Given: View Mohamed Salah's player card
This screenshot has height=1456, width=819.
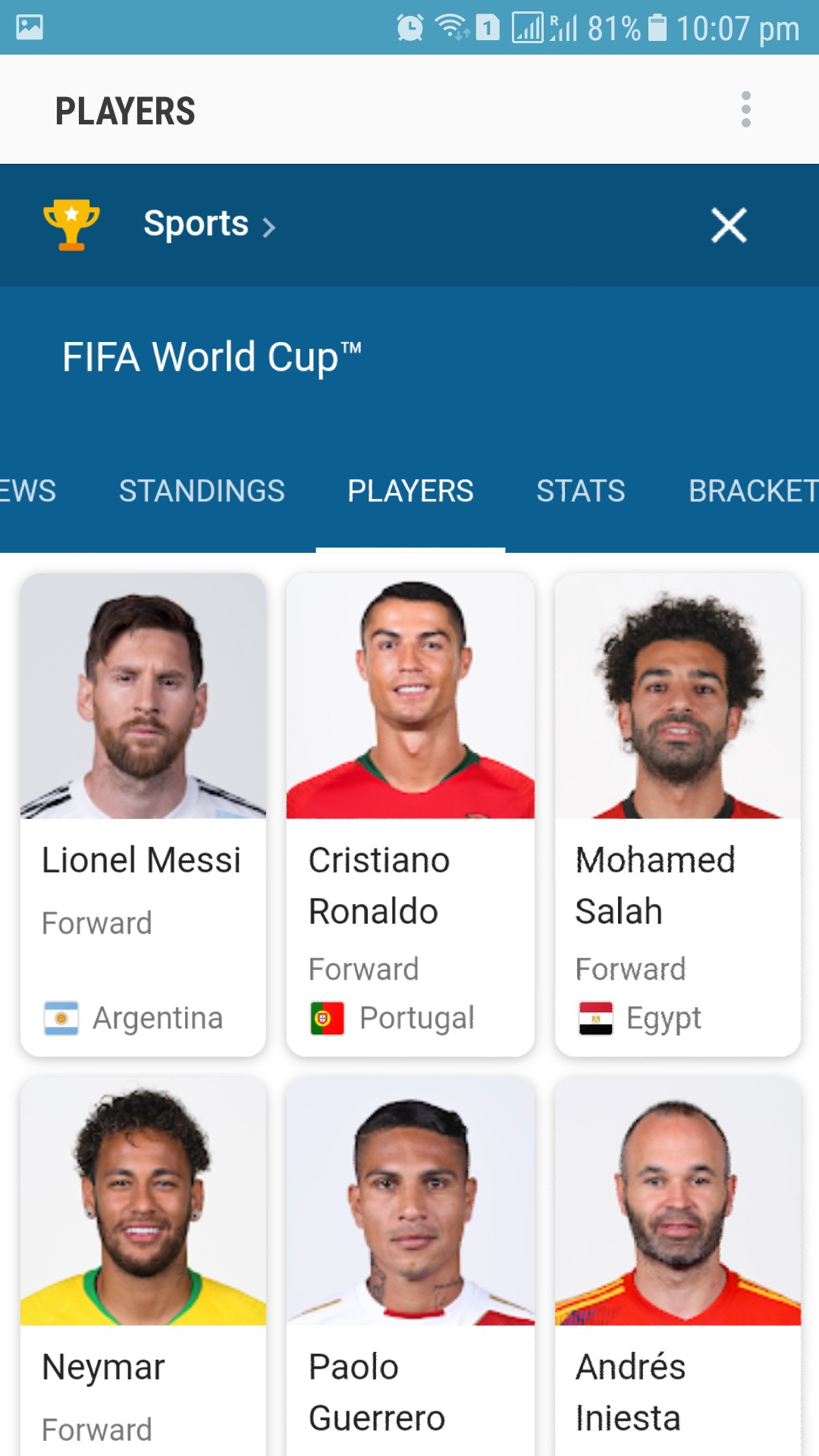Looking at the screenshot, I should point(678,814).
